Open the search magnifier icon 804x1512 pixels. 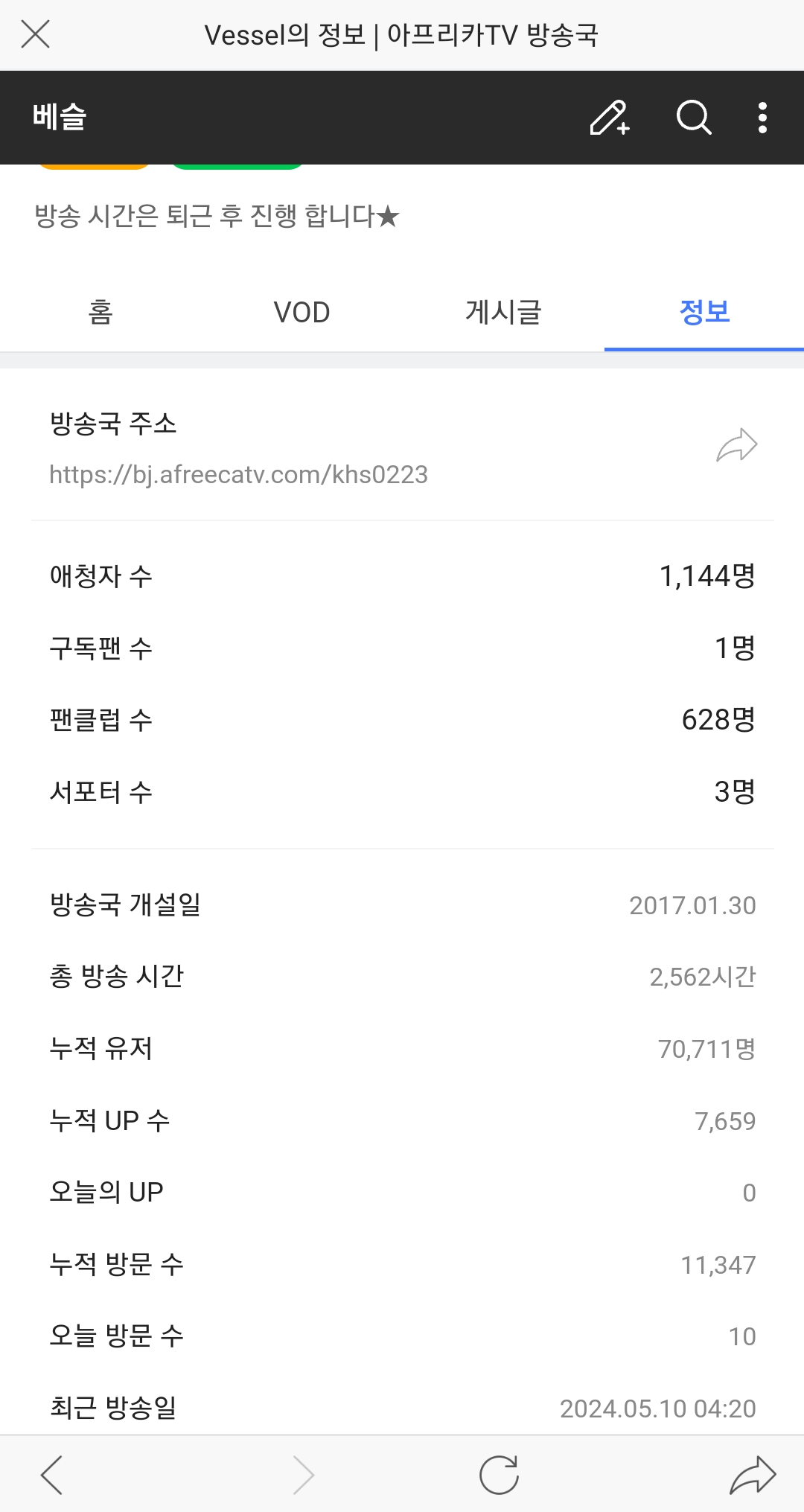point(693,118)
